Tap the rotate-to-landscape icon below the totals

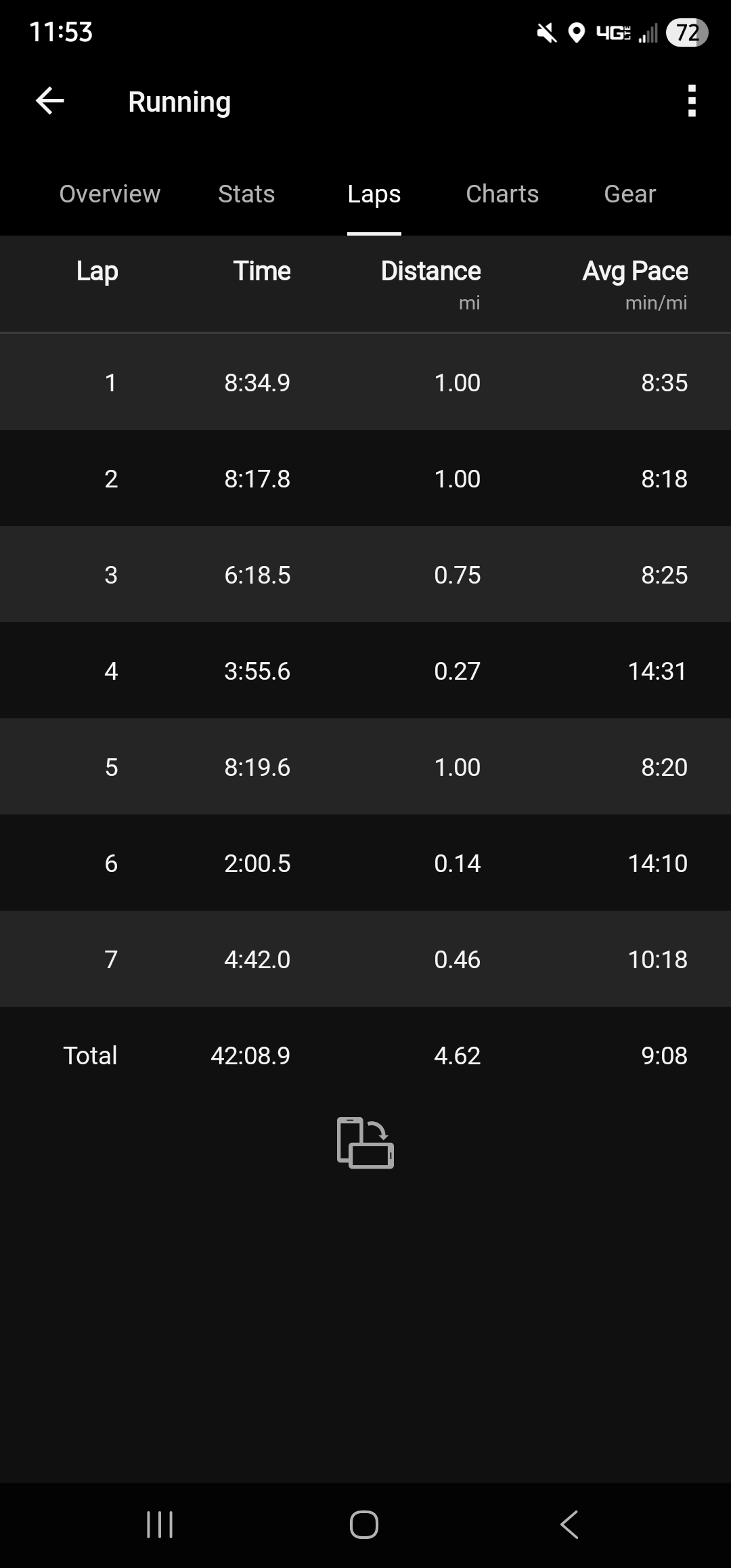(365, 1143)
